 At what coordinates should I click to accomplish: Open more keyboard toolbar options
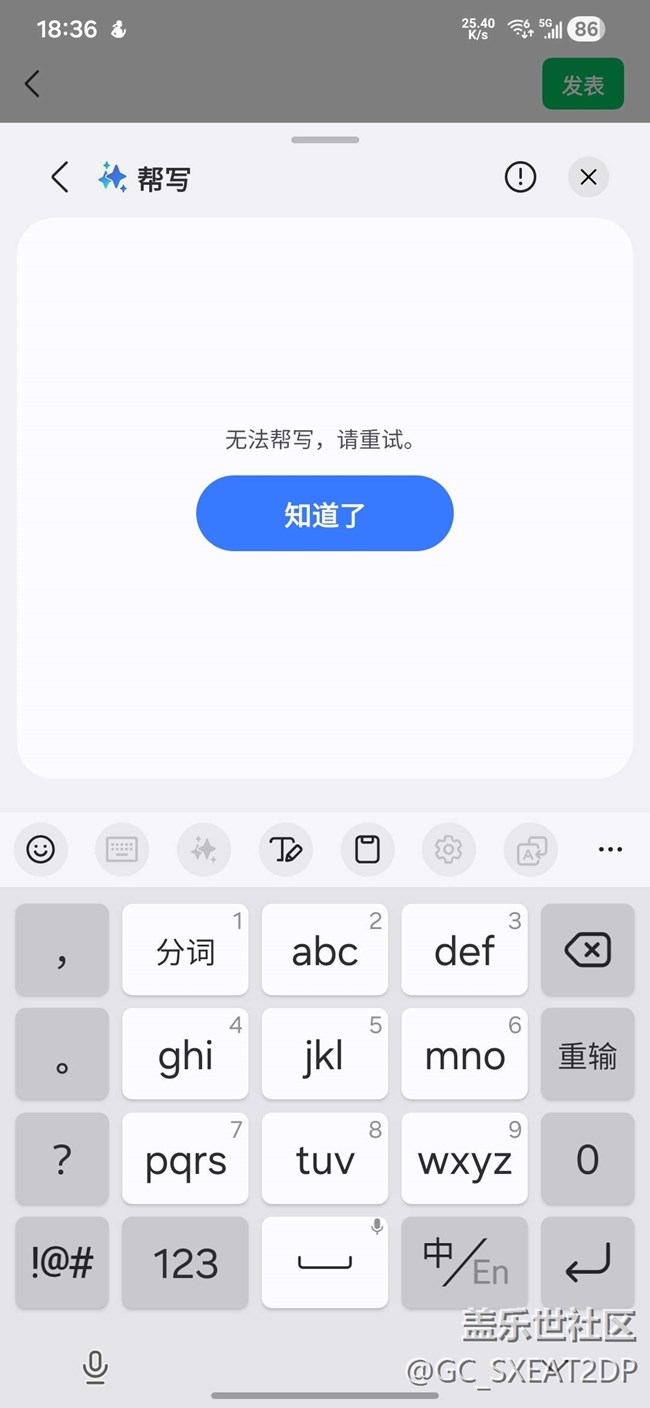click(610, 850)
